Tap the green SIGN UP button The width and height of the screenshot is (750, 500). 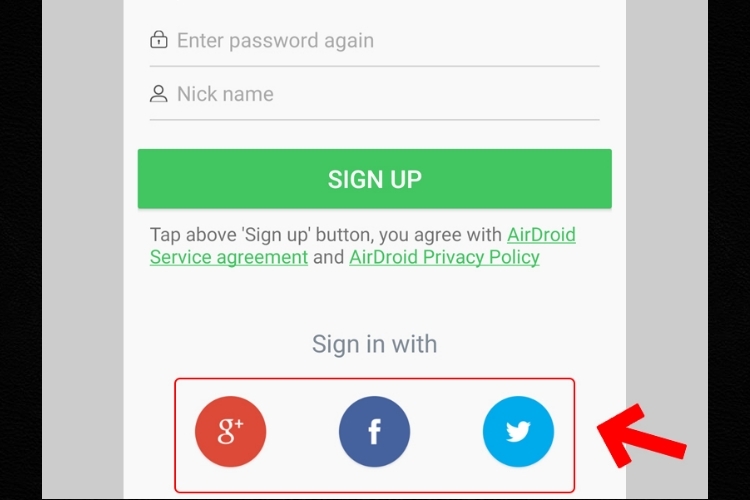pos(374,179)
